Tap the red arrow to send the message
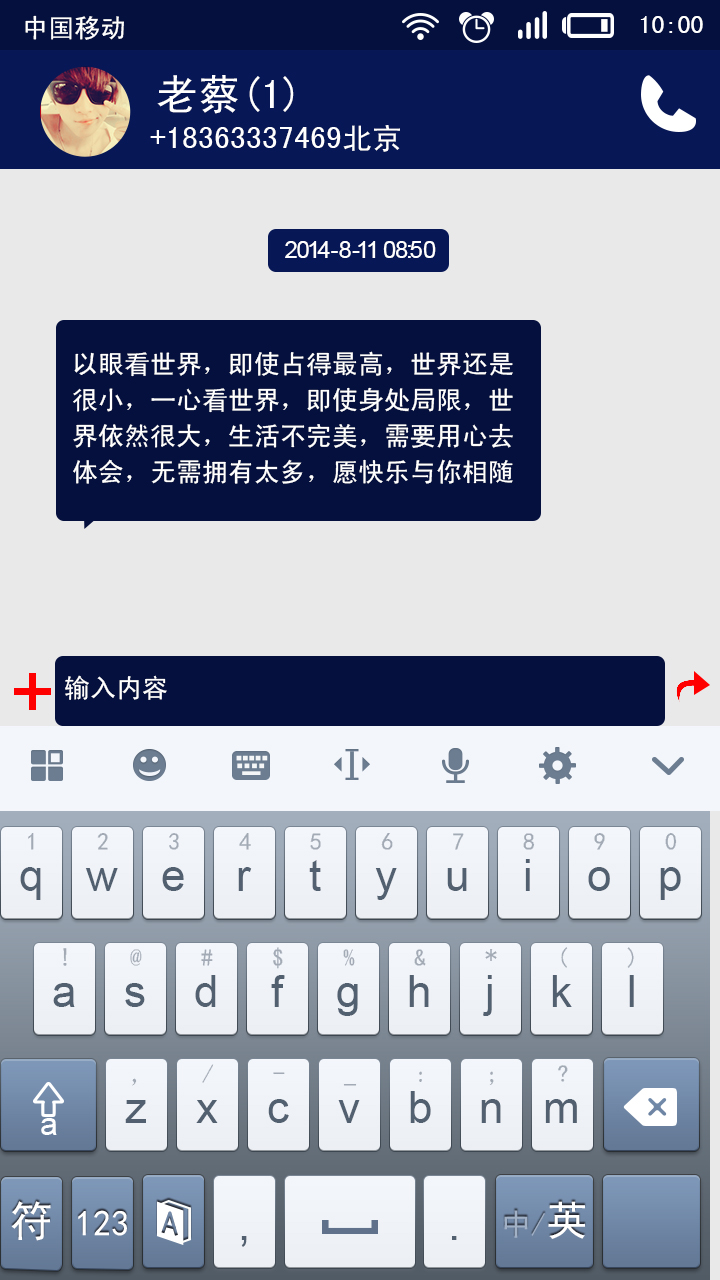 [694, 686]
